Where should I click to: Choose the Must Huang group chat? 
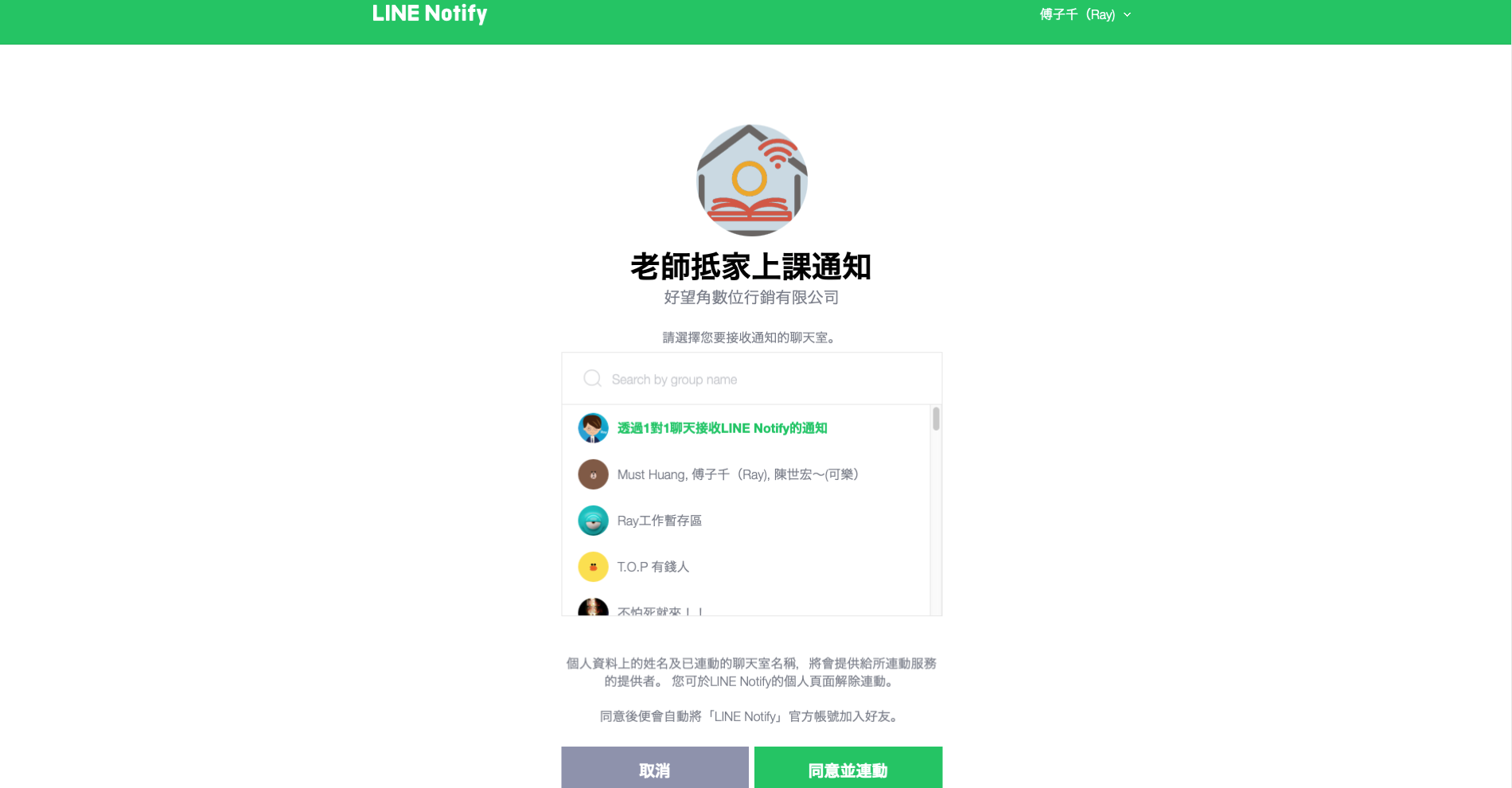click(x=737, y=474)
